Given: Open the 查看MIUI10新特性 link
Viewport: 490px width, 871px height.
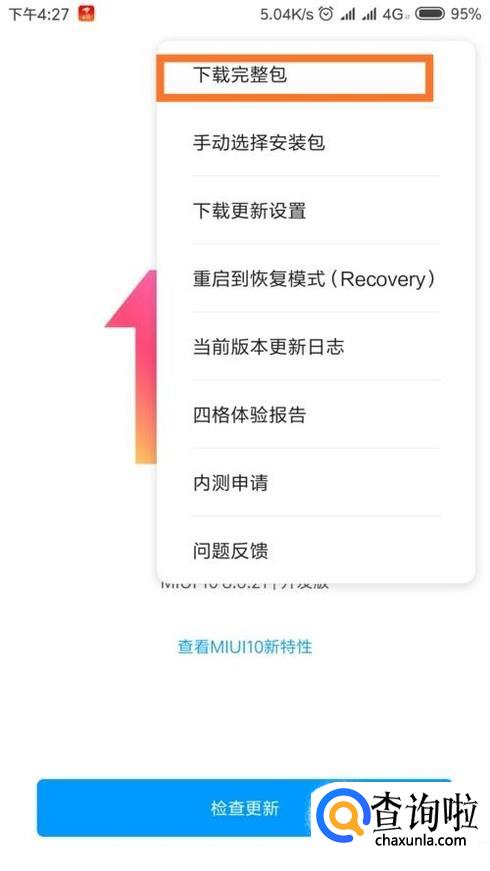Looking at the screenshot, I should 244,647.
